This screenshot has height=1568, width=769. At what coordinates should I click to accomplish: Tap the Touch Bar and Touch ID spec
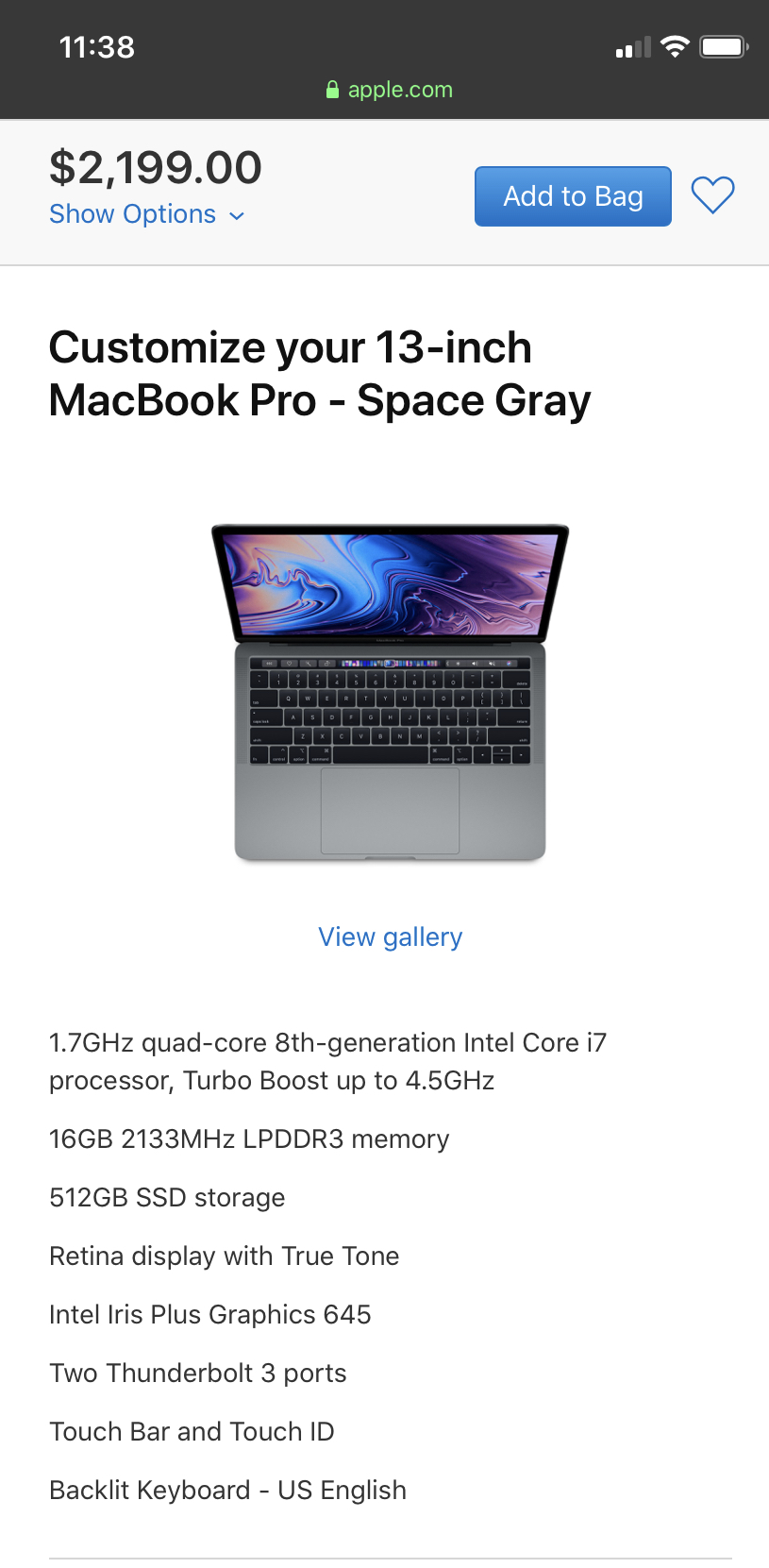pos(192,1431)
